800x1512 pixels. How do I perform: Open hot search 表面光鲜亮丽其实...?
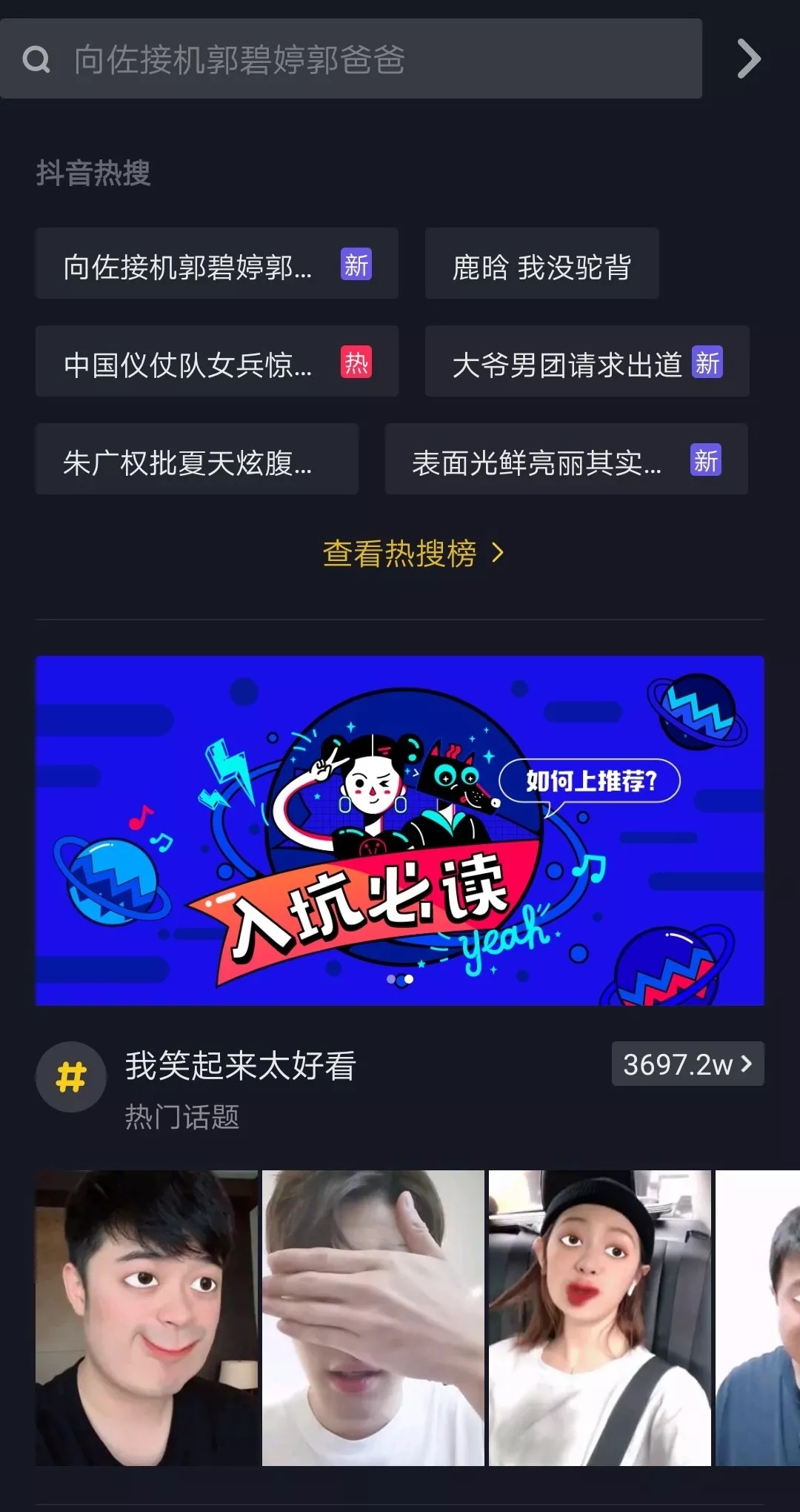pyautogui.click(x=566, y=460)
